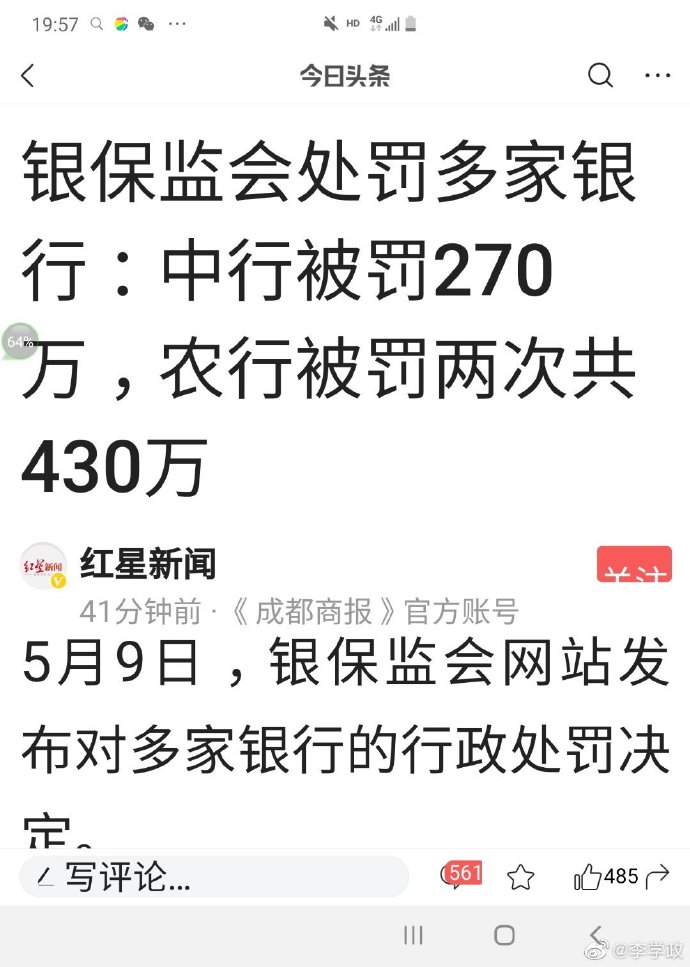Go back from the article

pyautogui.click(x=28, y=76)
